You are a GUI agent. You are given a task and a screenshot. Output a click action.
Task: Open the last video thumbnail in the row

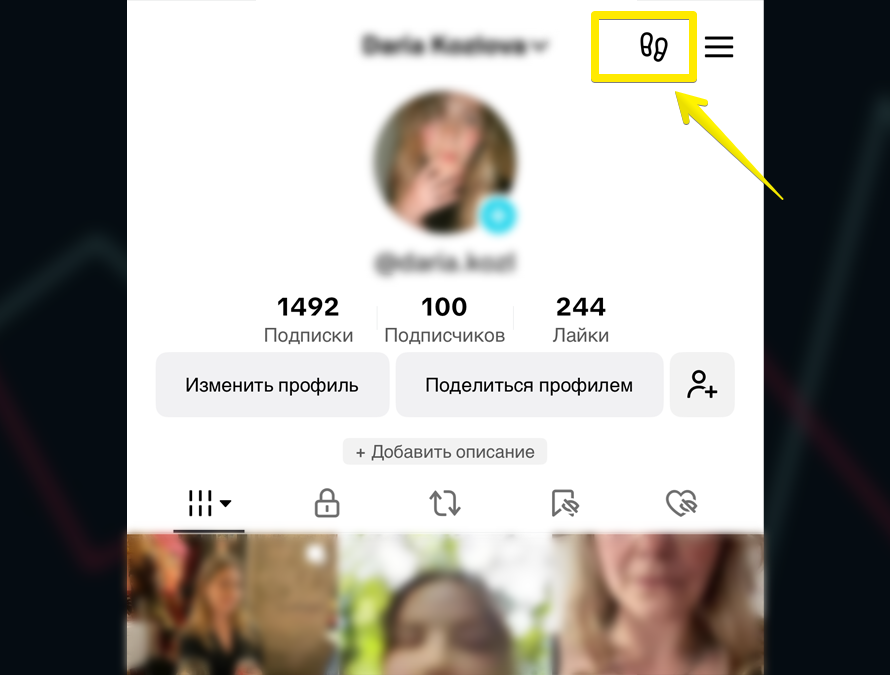[x=658, y=604]
